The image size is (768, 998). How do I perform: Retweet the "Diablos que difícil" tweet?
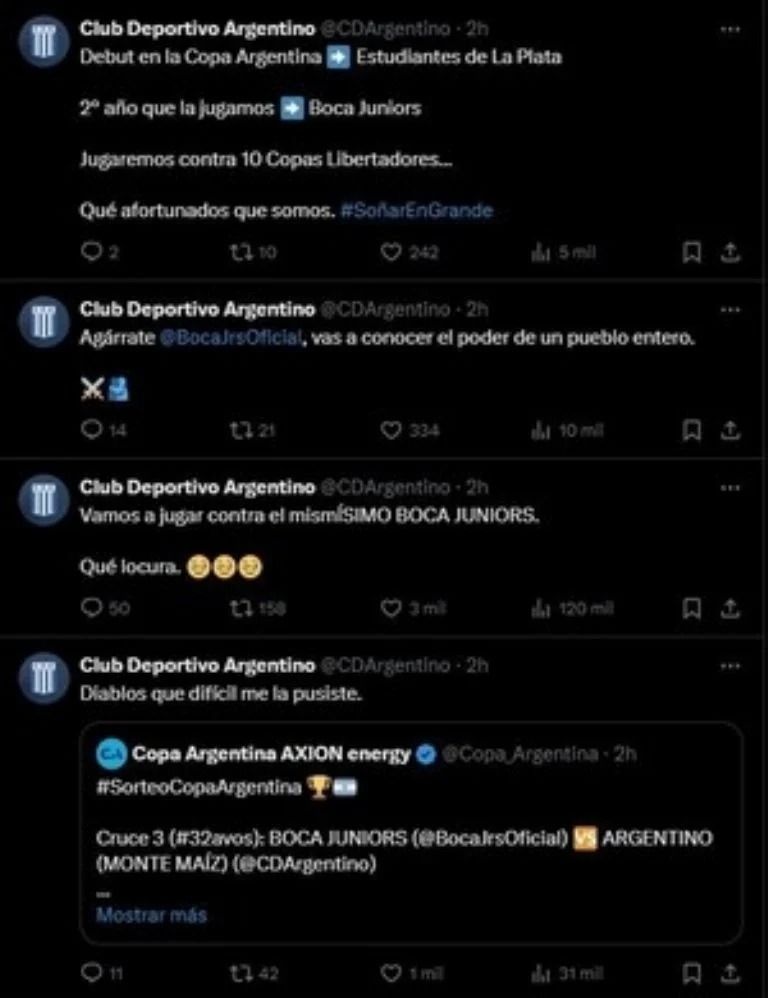point(240,972)
